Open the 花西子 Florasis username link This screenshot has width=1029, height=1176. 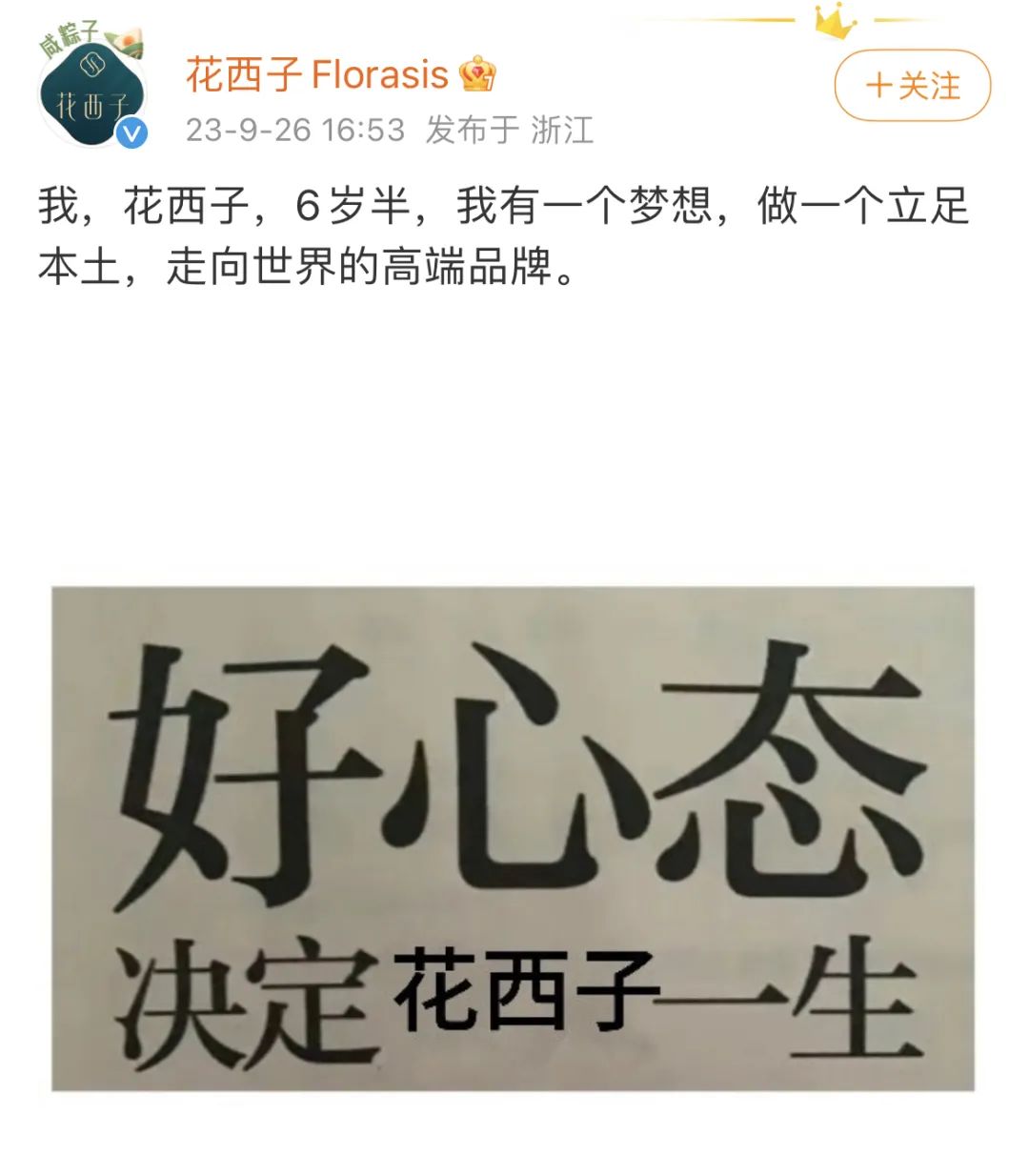tap(316, 74)
